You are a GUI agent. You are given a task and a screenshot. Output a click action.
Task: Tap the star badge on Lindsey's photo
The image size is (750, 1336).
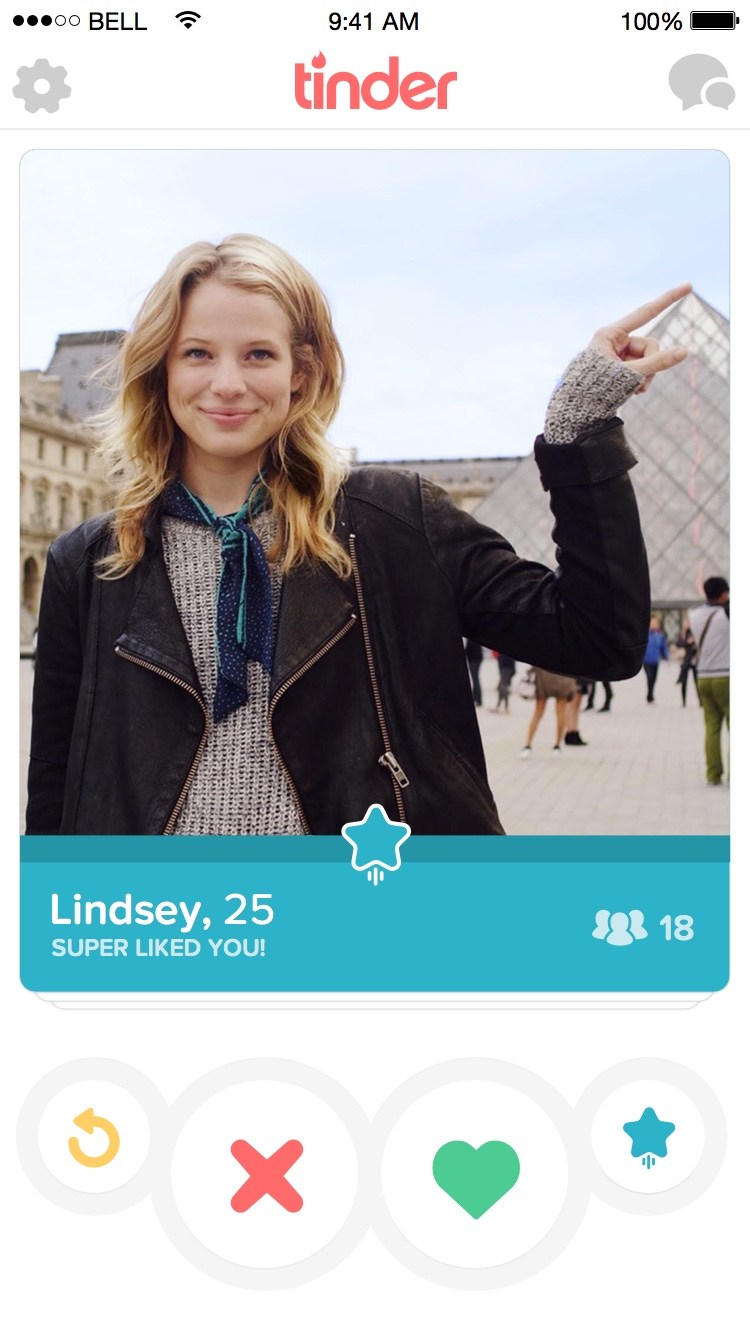point(377,843)
